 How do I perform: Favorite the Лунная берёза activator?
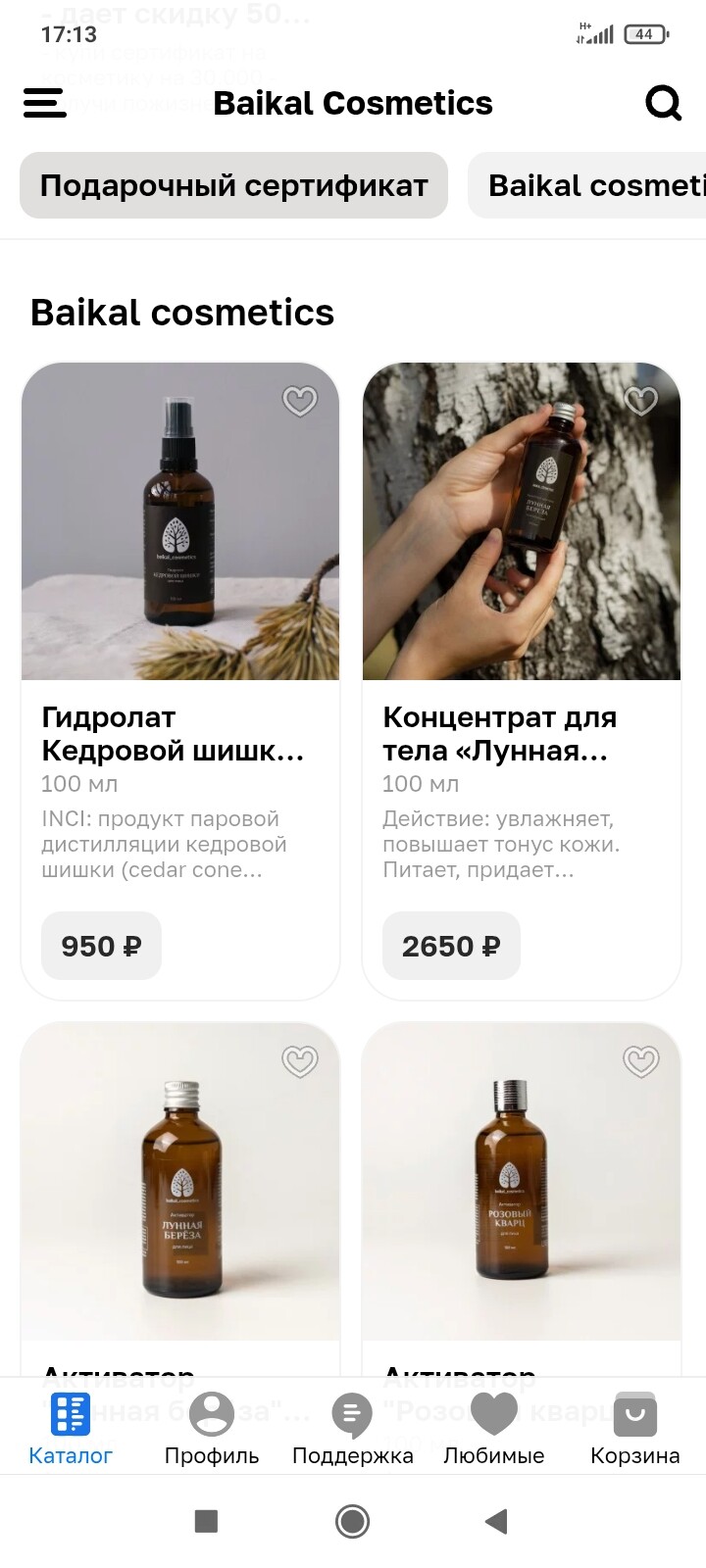pos(300,1060)
